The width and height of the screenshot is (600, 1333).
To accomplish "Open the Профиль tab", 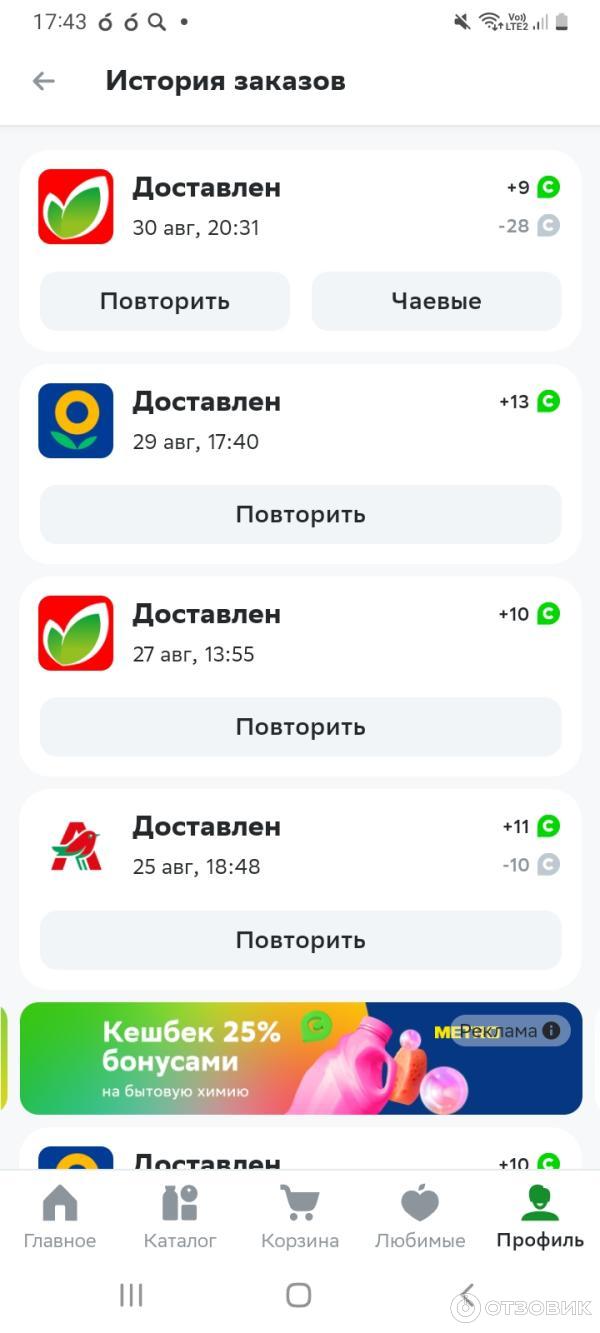I will [540, 1216].
